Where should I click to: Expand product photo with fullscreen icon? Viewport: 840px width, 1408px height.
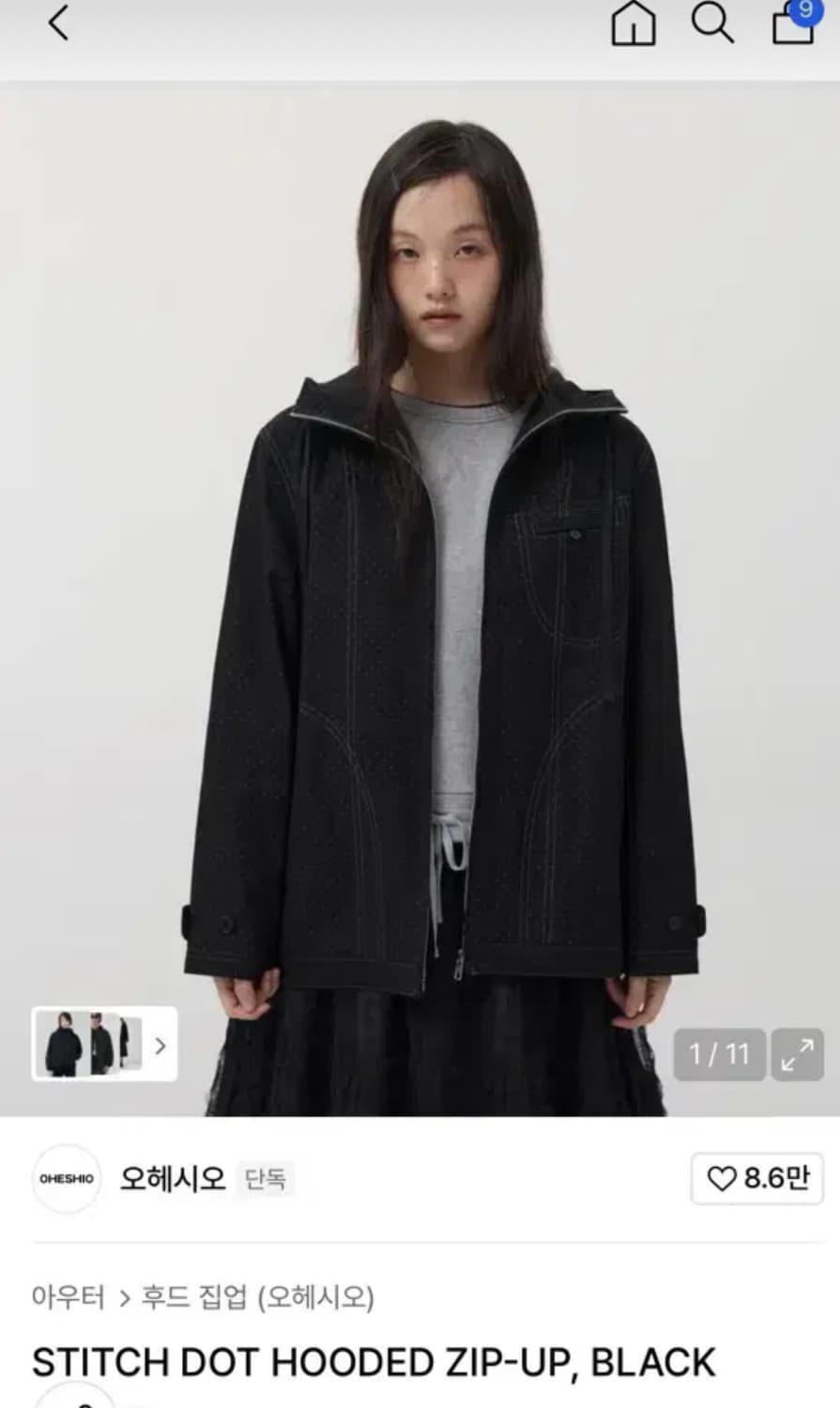coord(797,1053)
